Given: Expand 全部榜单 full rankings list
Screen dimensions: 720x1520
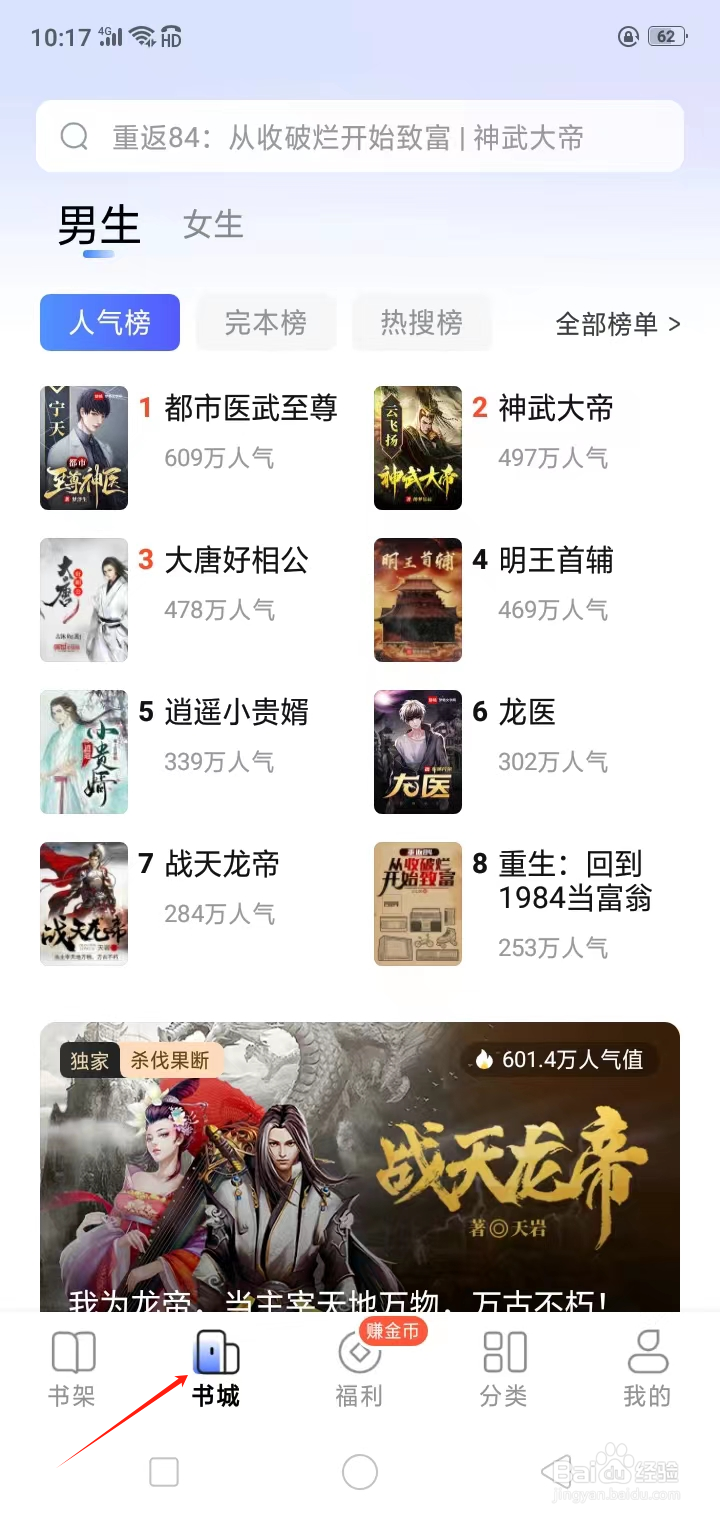Looking at the screenshot, I should point(607,324).
